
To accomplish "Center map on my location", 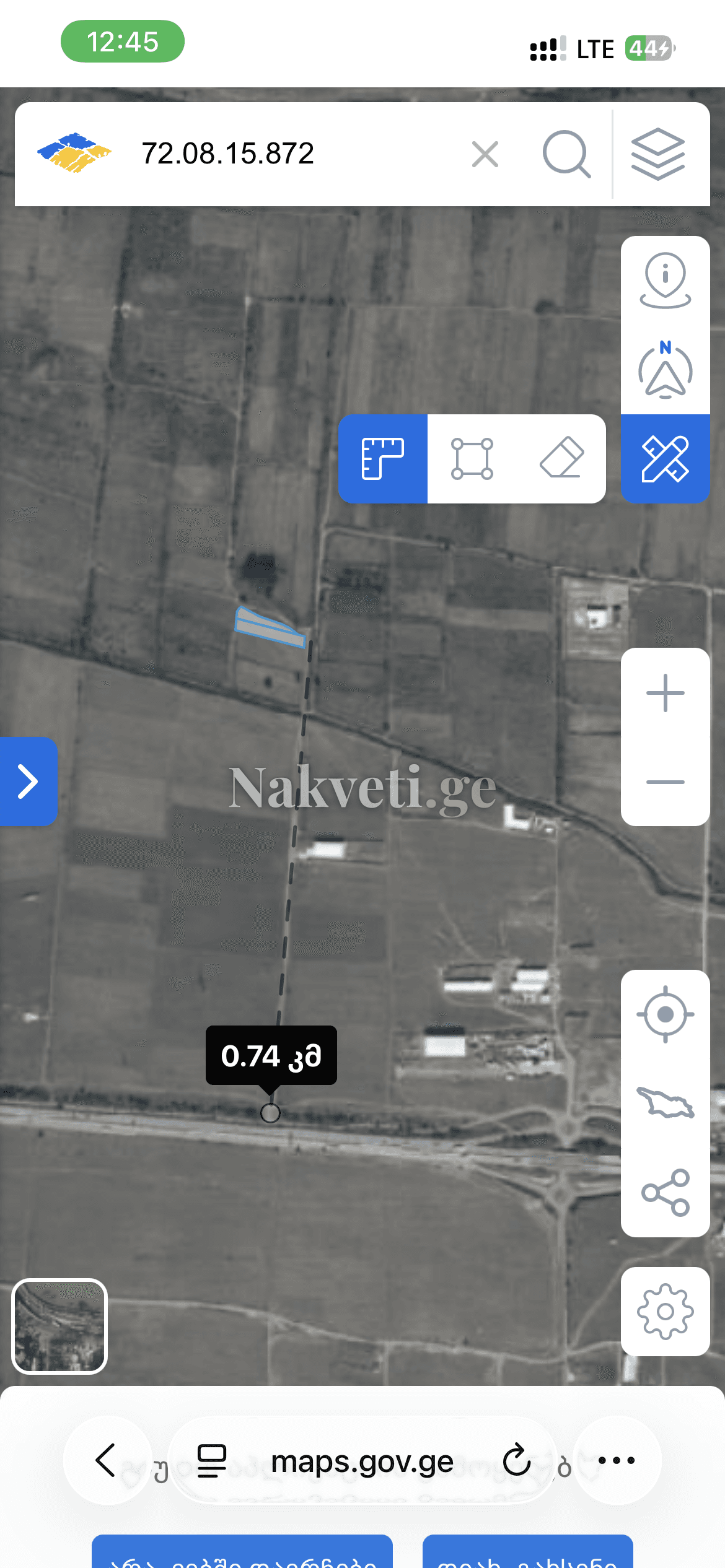I will click(x=666, y=1014).
